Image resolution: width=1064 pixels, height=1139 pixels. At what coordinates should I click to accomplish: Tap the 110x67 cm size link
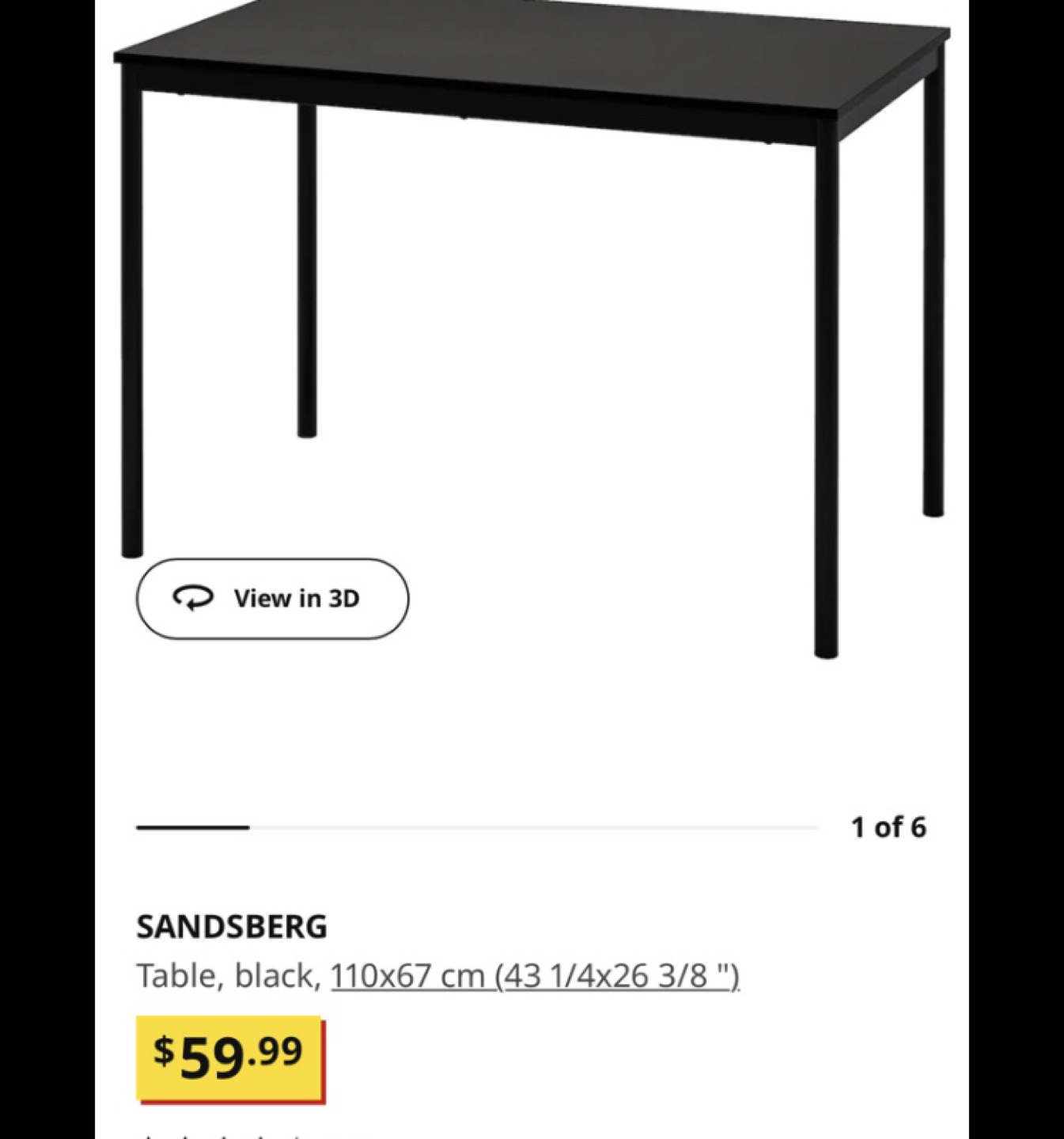535,976
